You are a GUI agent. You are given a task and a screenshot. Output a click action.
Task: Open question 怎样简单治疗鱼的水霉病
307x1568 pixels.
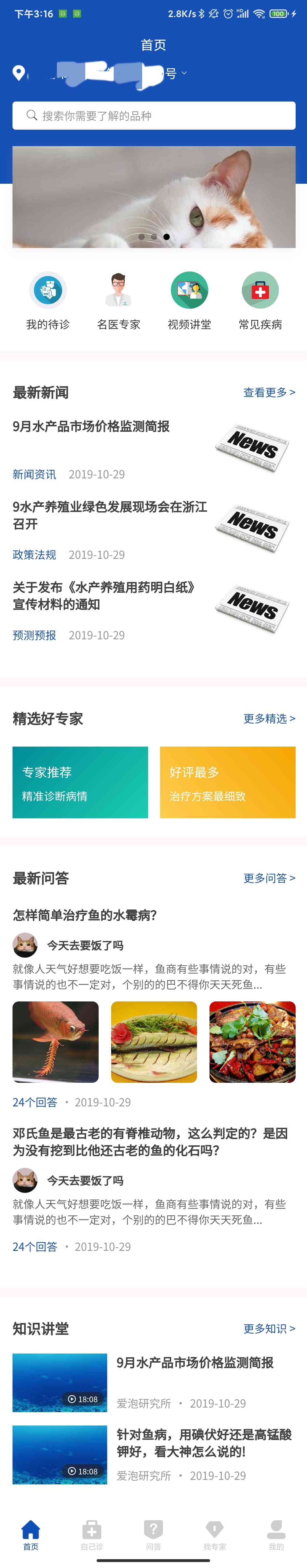click(85, 915)
